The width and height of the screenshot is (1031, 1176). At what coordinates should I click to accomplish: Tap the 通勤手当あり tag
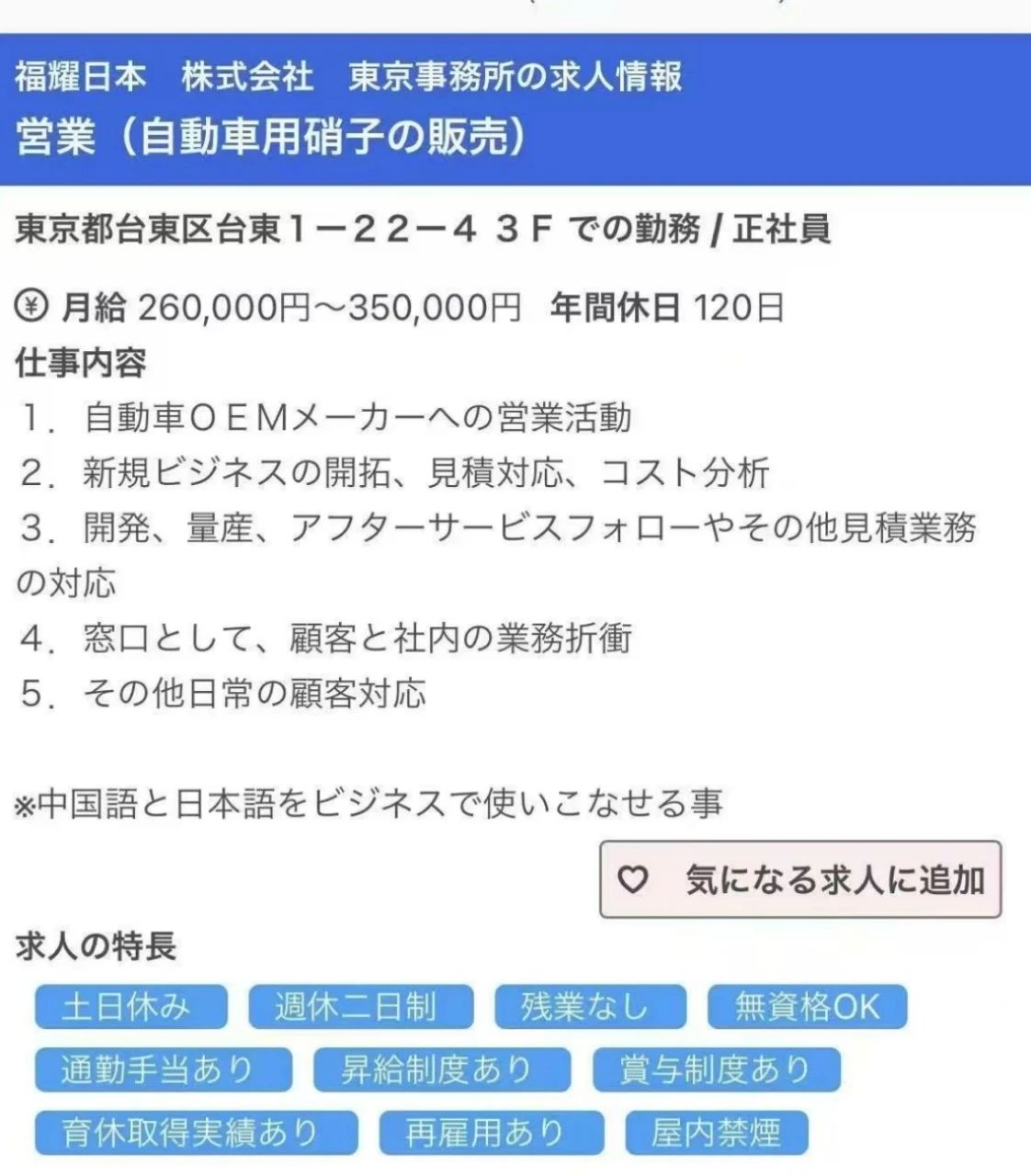163,1069
